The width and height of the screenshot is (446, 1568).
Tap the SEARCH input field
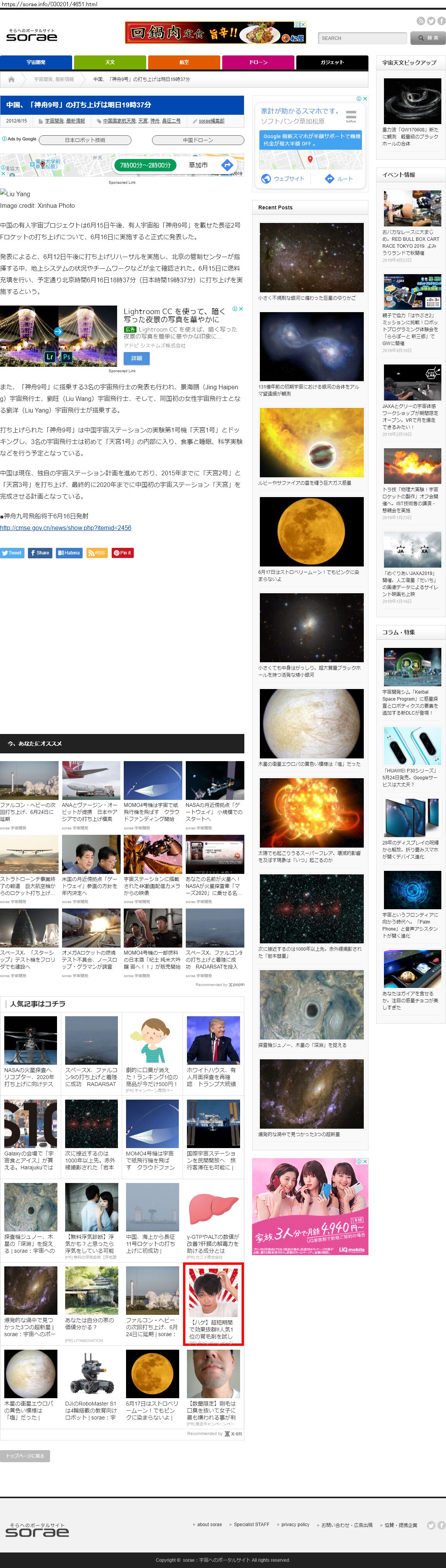[362, 38]
